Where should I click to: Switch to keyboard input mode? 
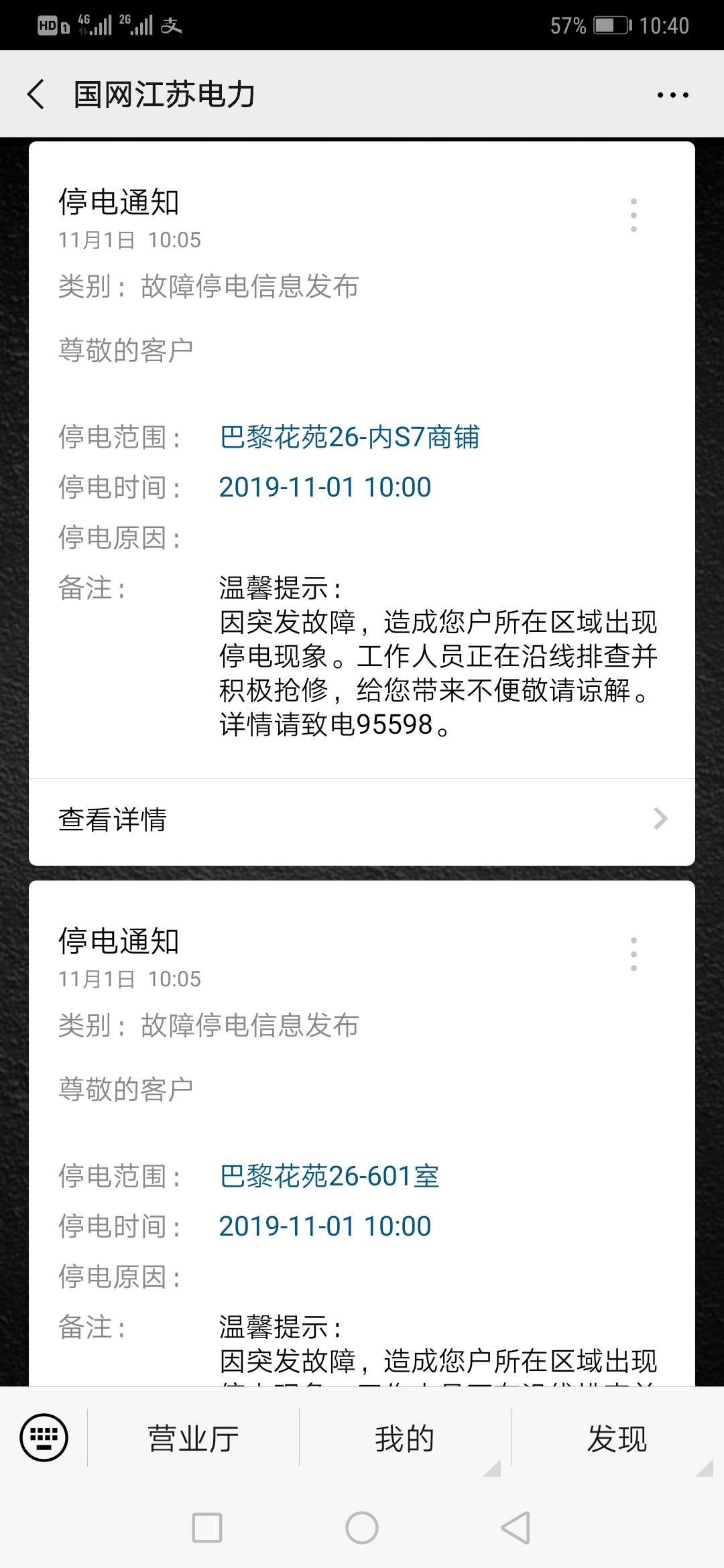point(44,1438)
